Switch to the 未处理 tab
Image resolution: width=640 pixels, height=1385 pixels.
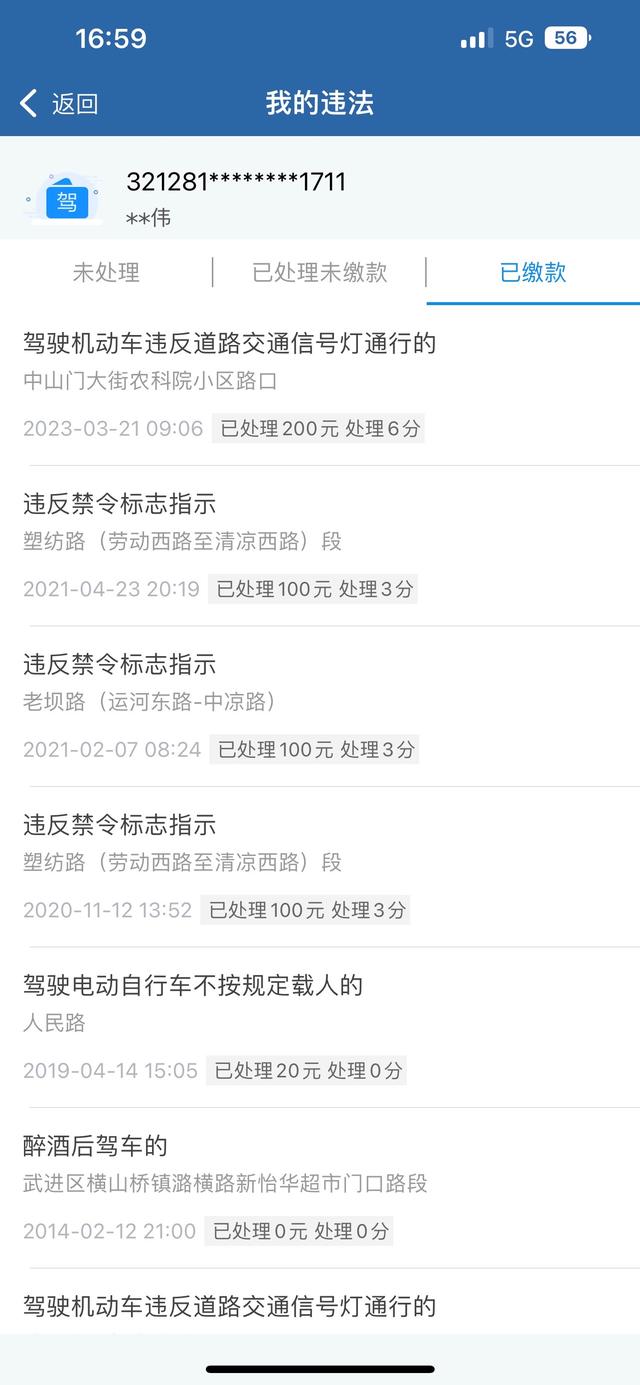pyautogui.click(x=106, y=272)
